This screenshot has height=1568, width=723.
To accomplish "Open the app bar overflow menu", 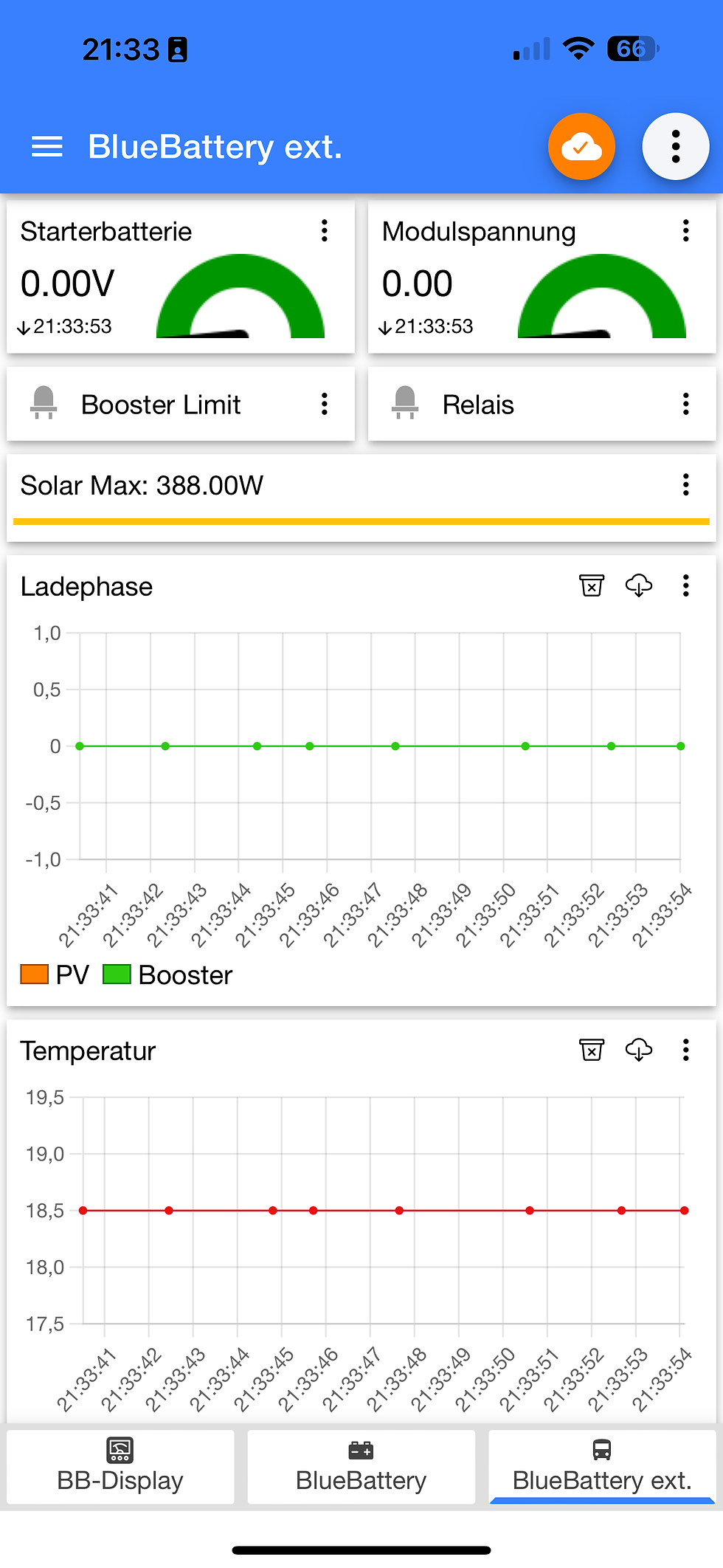I will (675, 147).
